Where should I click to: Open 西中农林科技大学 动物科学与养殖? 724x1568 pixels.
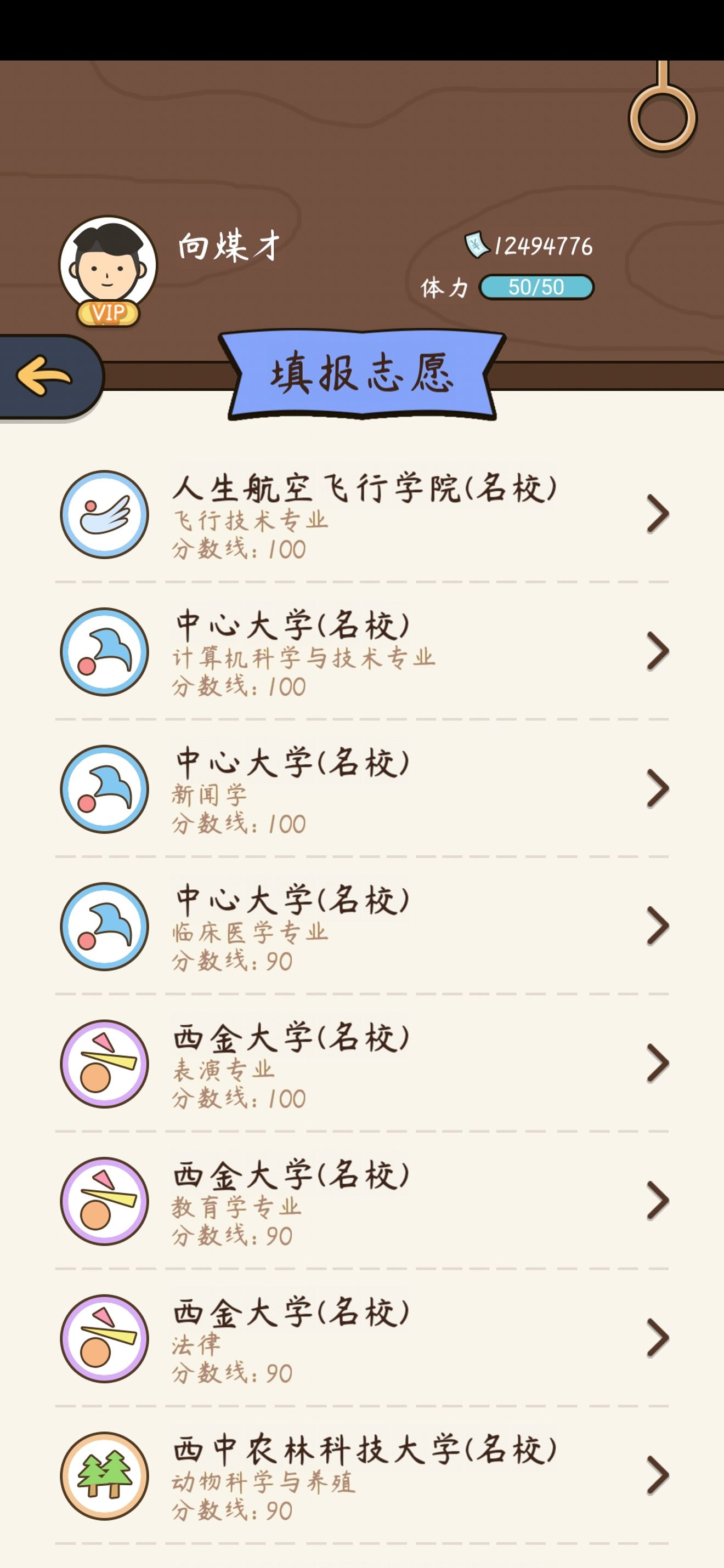tap(361, 1475)
